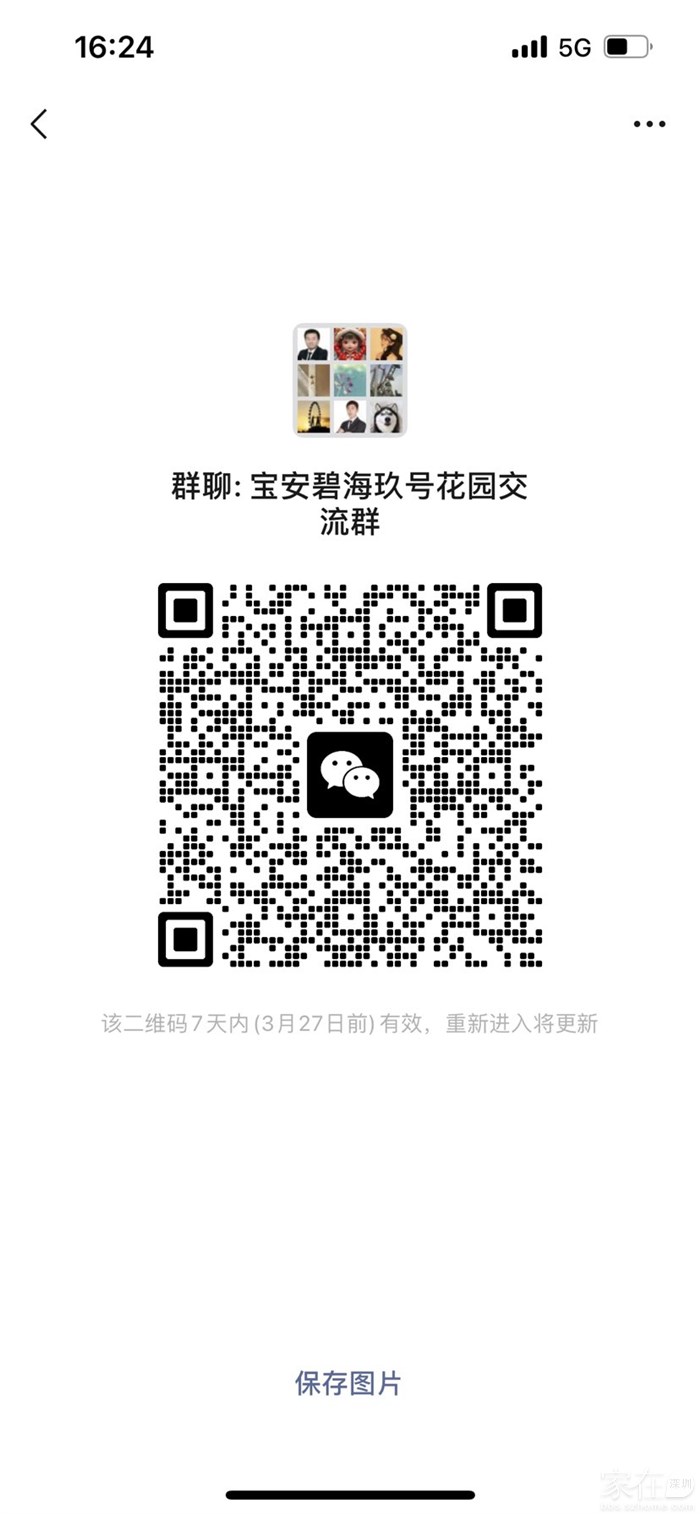Tap 保存图片 to save the image

coord(348,1383)
